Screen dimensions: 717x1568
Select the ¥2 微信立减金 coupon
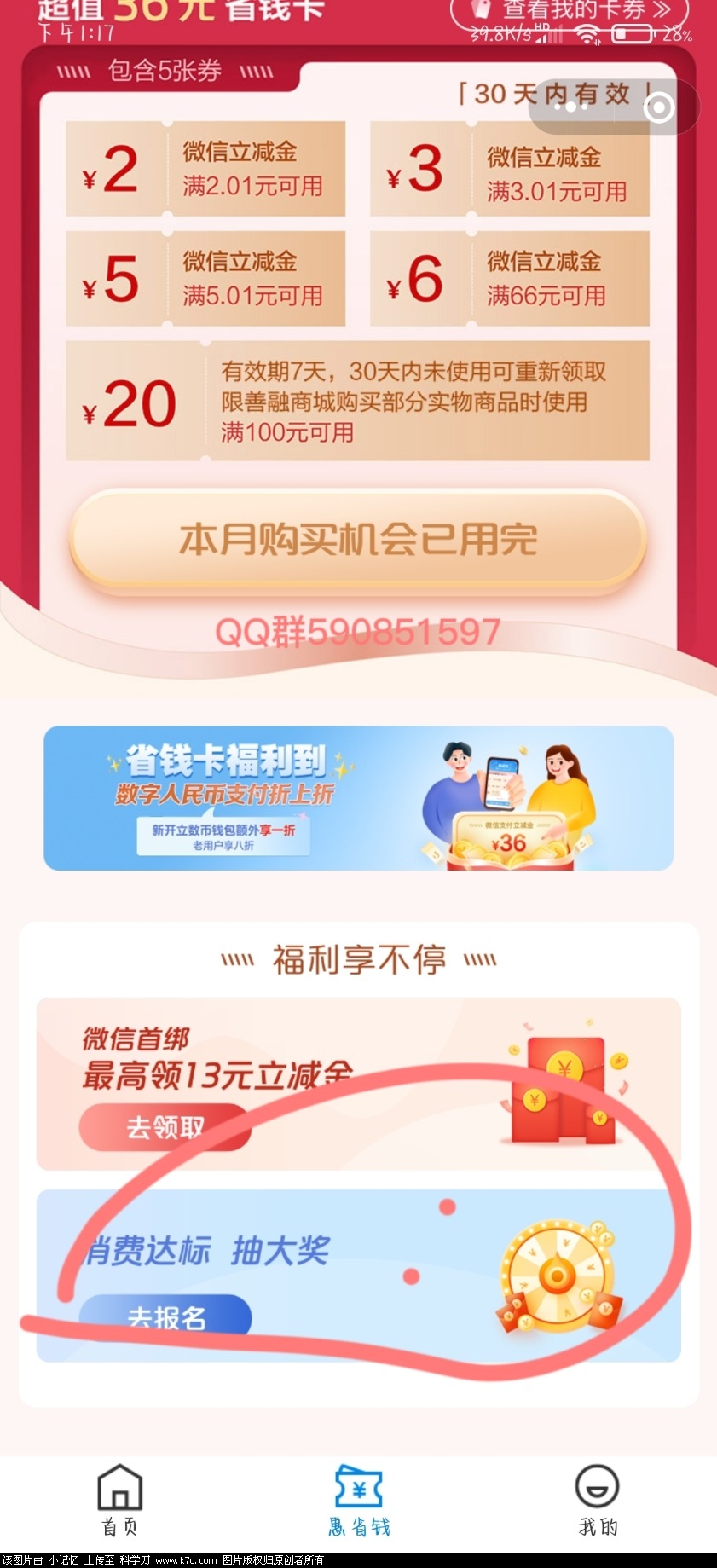click(x=205, y=169)
